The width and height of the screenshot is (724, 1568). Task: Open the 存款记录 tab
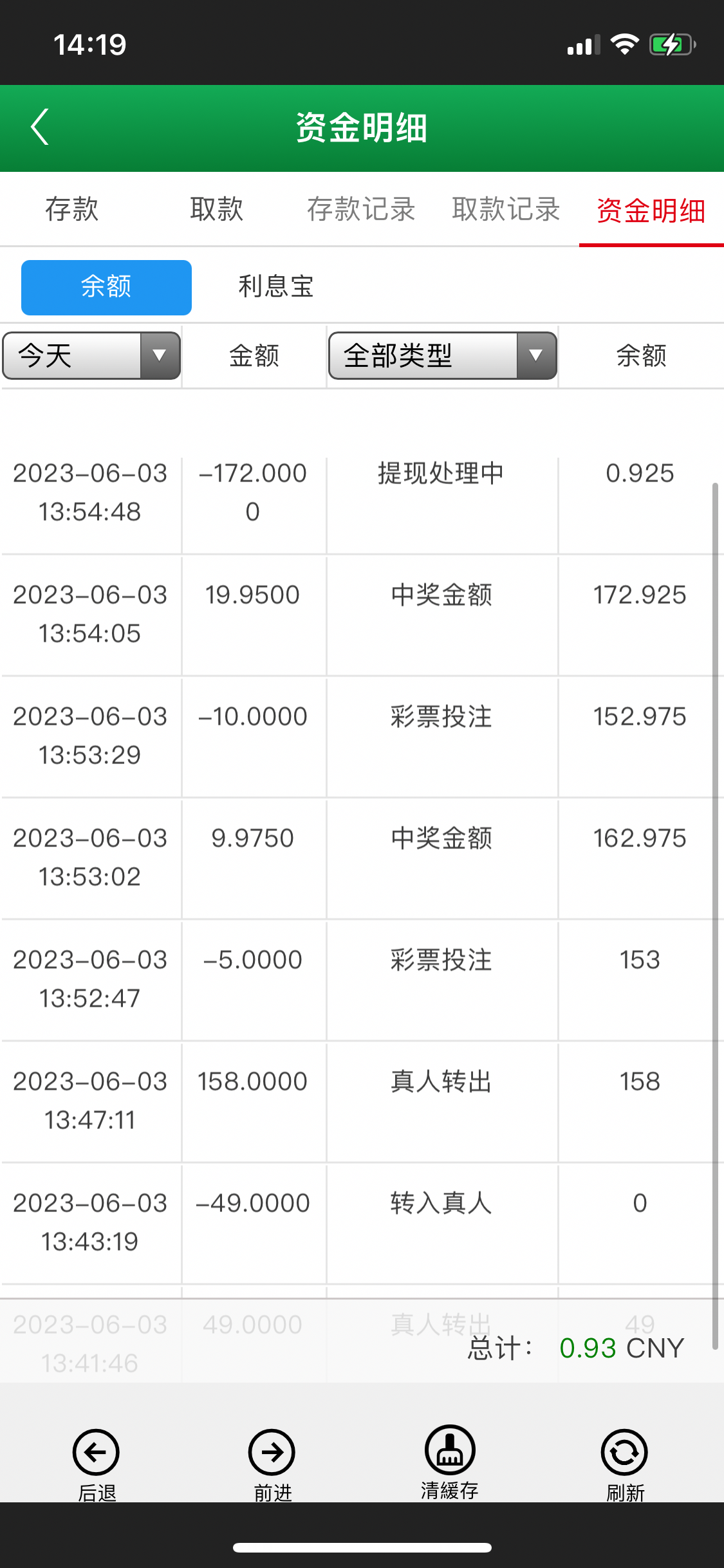pyautogui.click(x=361, y=209)
